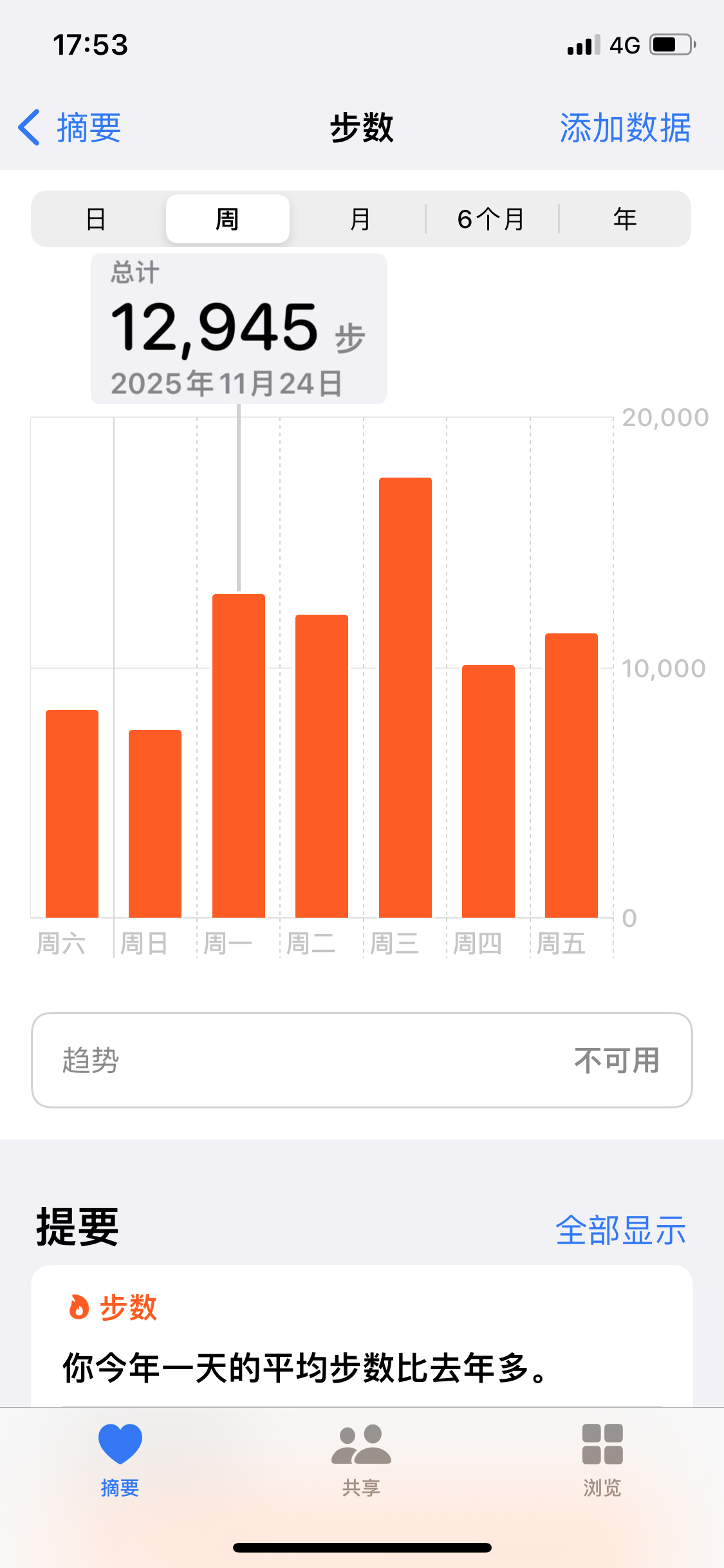The height and width of the screenshot is (1568, 724).
Task: Tap 全部显示 to show all highlights
Action: pos(620,1230)
